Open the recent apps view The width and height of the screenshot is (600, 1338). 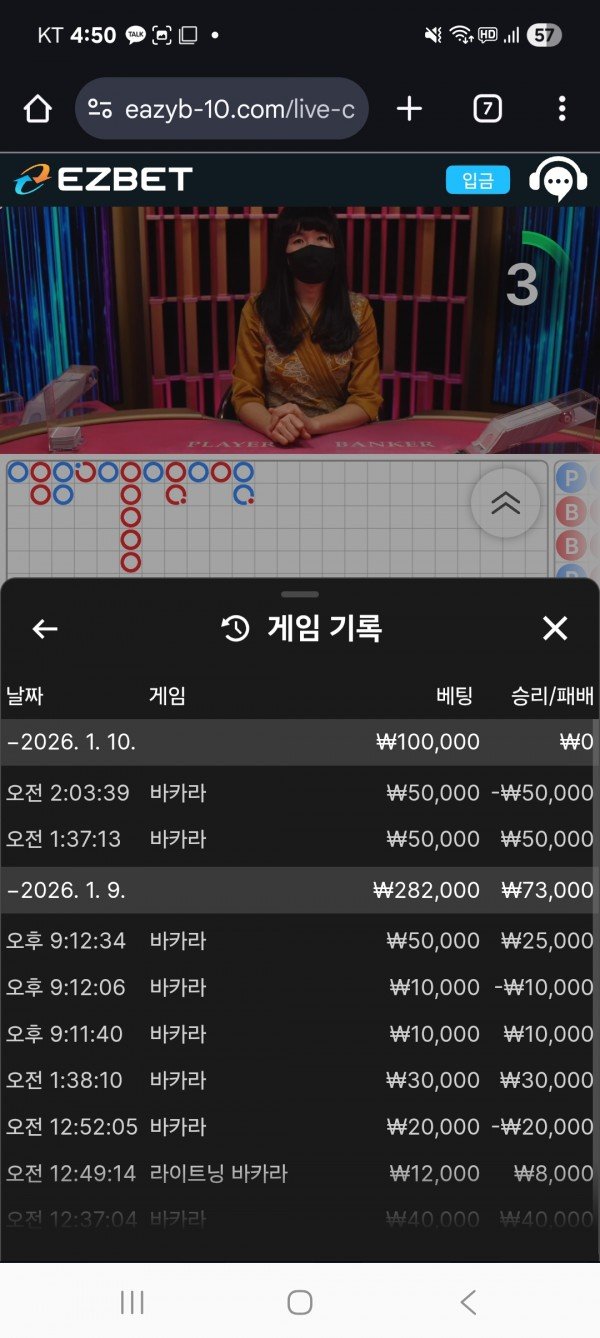[x=132, y=1302]
